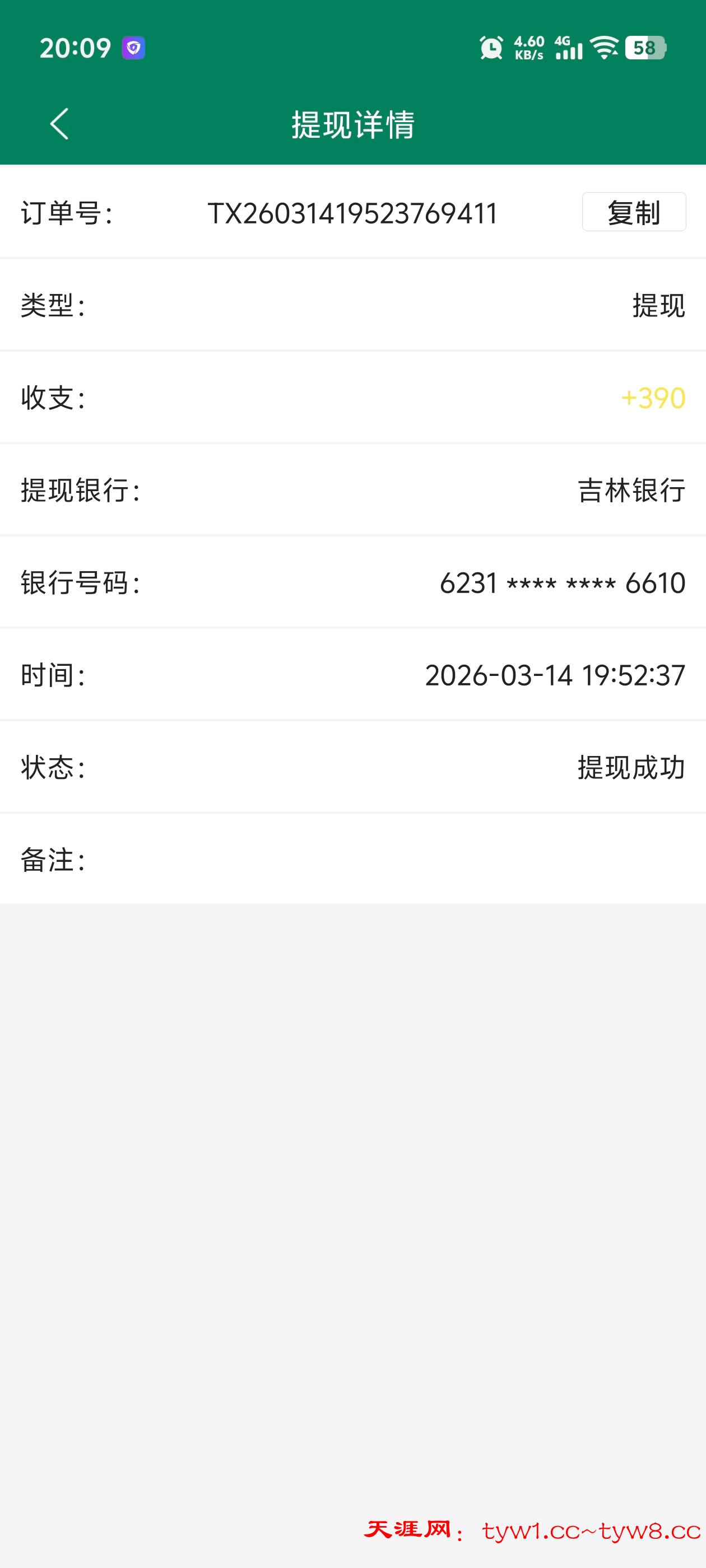The width and height of the screenshot is (706, 1568).
Task: Tap the alarm clock icon in status bar
Action: [x=491, y=46]
